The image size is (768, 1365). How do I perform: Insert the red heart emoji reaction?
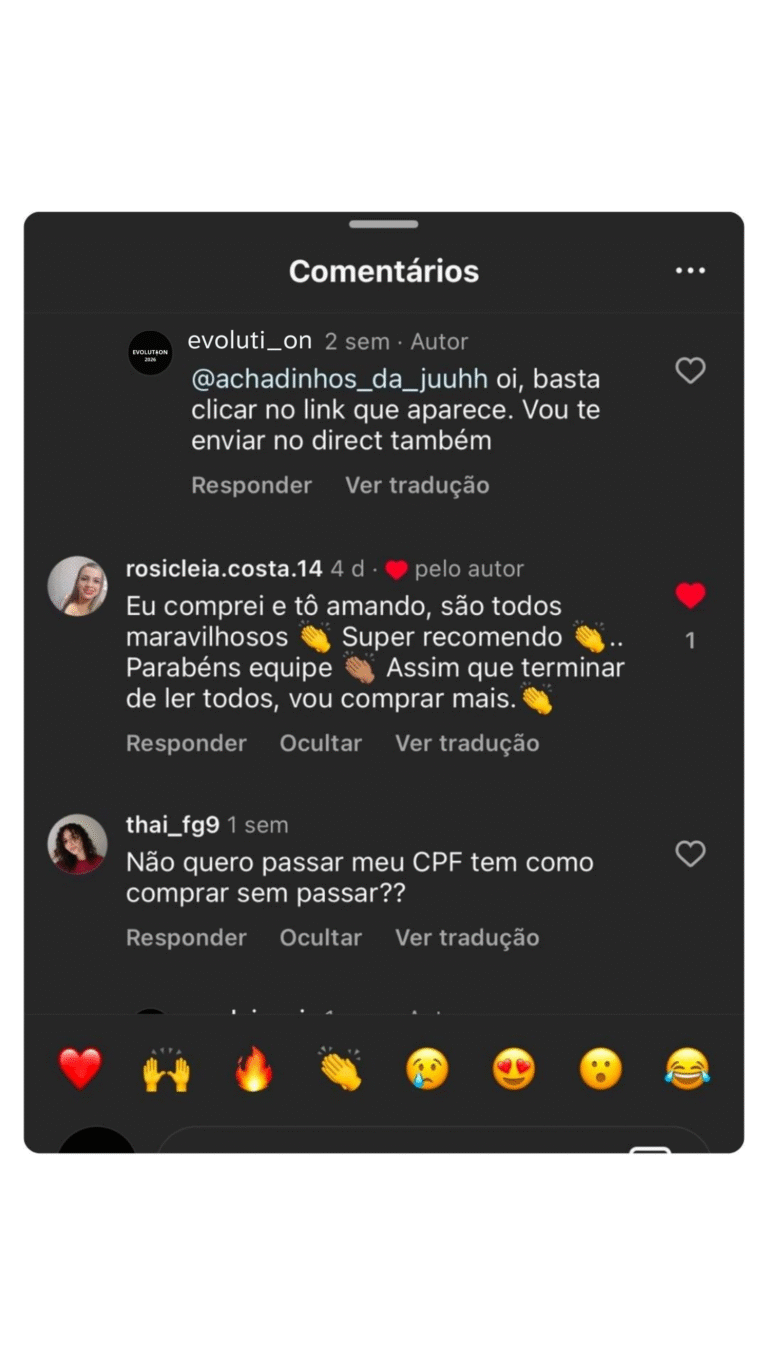pos(80,1069)
